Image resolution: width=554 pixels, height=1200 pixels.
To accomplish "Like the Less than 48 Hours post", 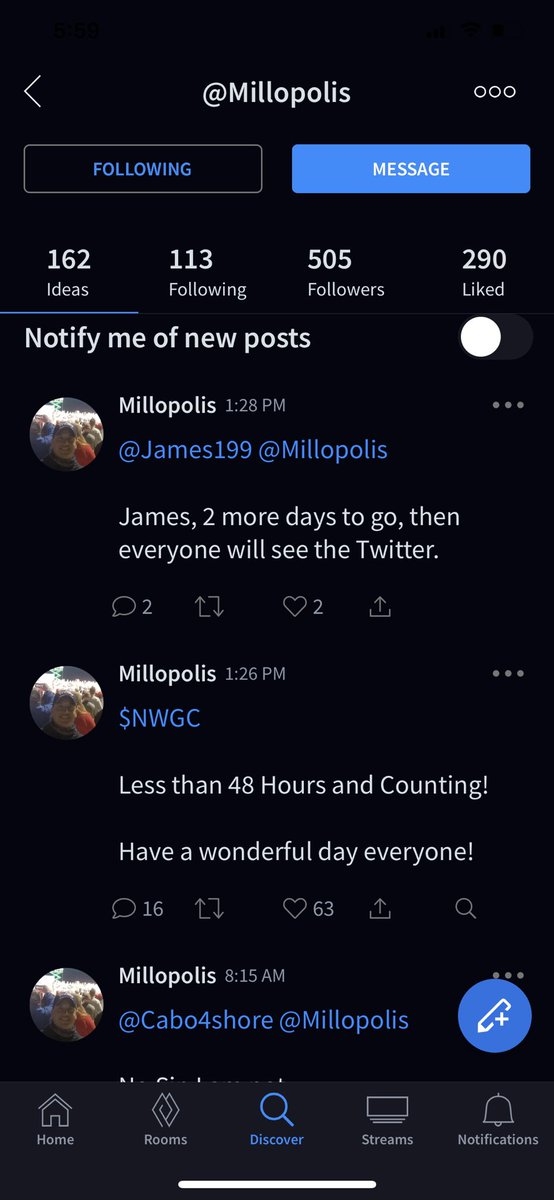I will [308, 908].
